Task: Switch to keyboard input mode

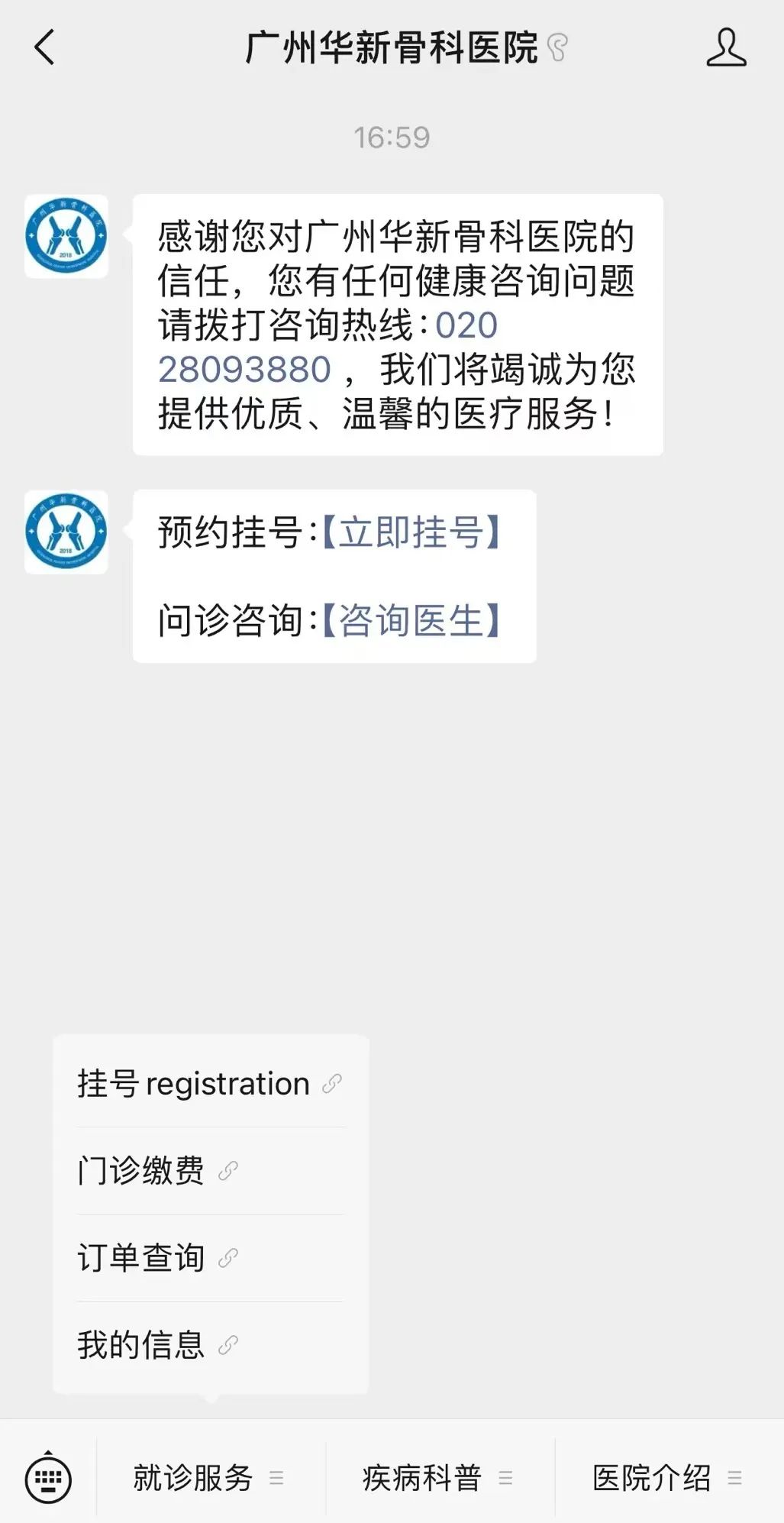Action: (x=49, y=1478)
